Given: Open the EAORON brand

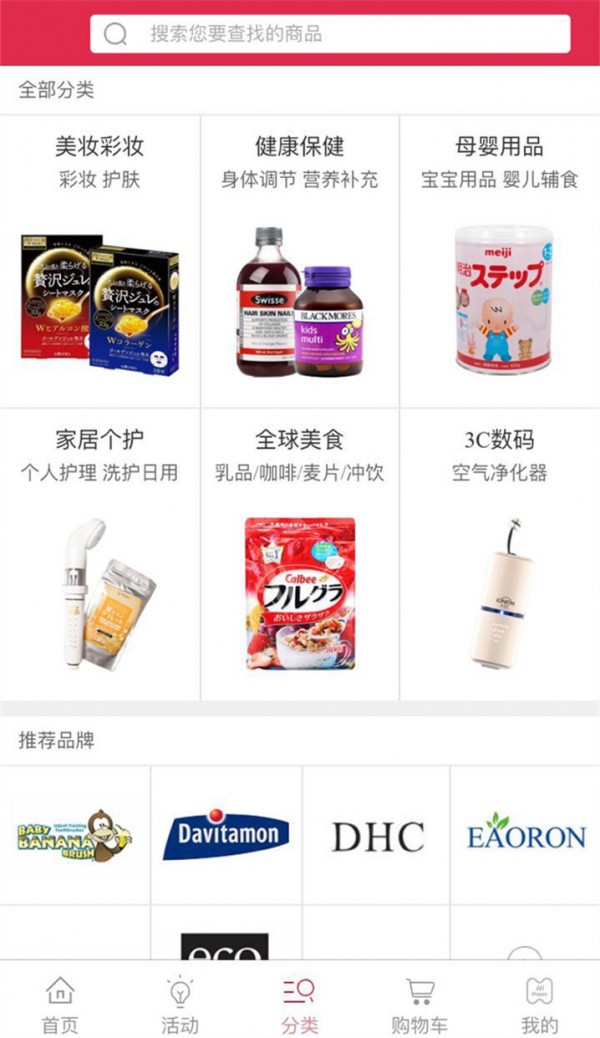Looking at the screenshot, I should pyautogui.click(x=526, y=836).
